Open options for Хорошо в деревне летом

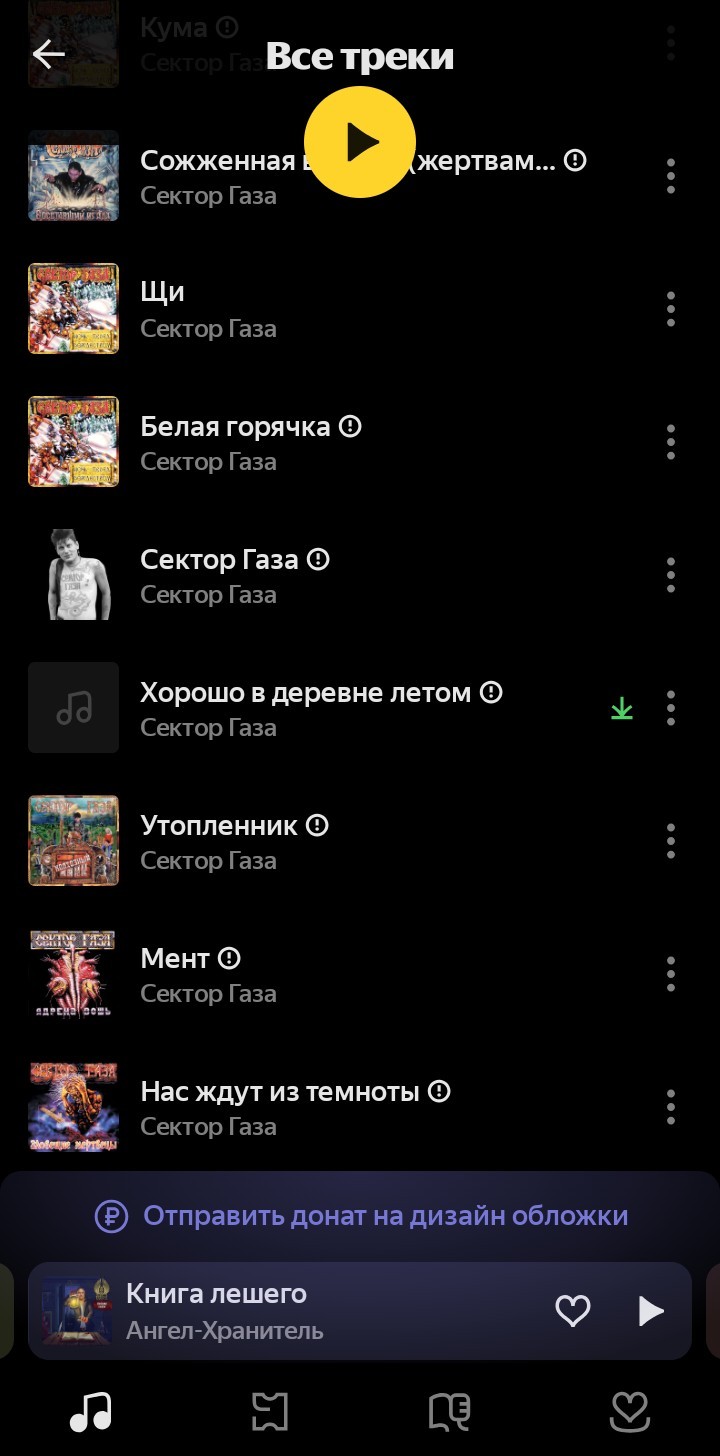click(671, 708)
